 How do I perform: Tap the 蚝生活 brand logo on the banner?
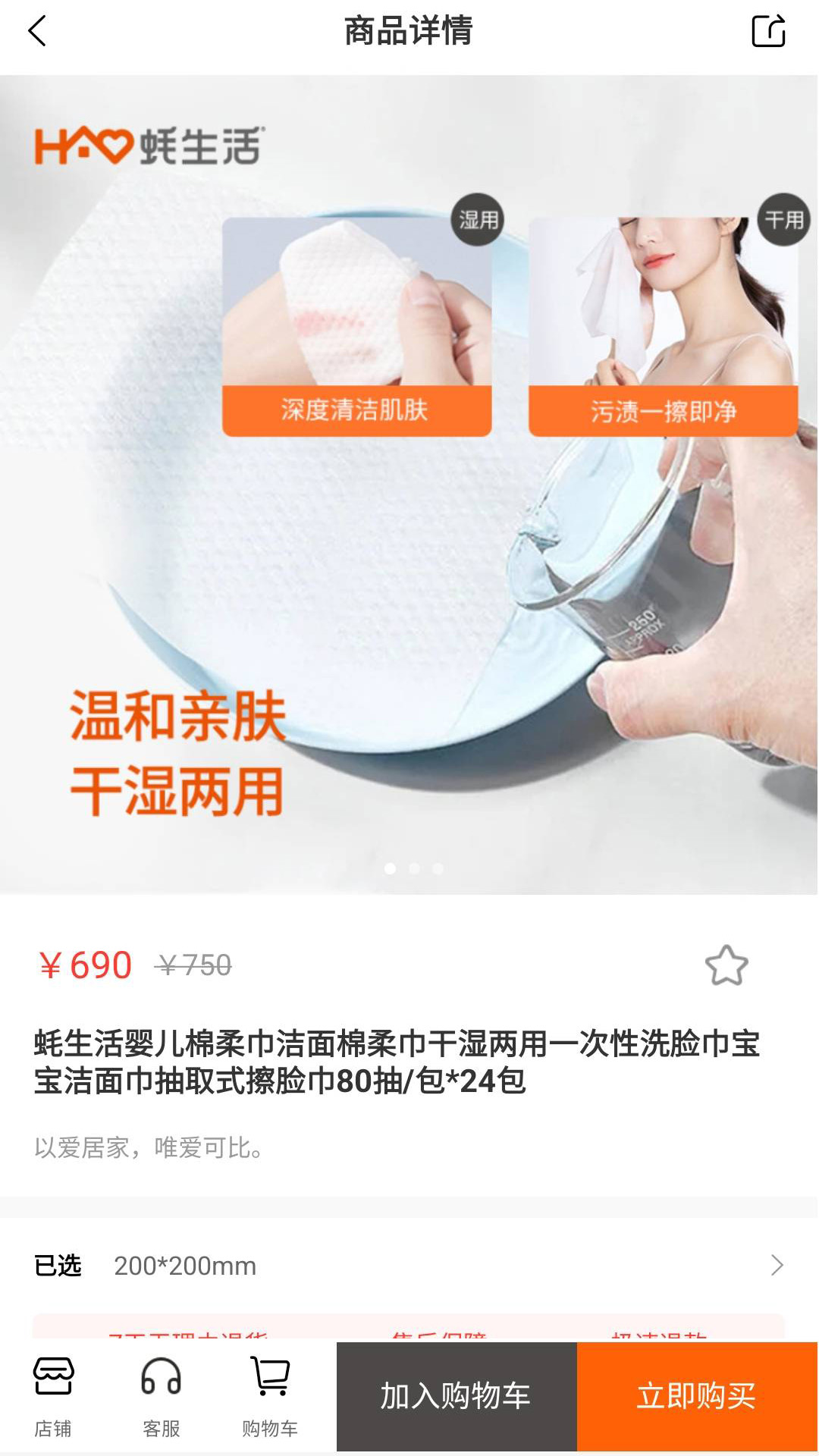pos(149,145)
